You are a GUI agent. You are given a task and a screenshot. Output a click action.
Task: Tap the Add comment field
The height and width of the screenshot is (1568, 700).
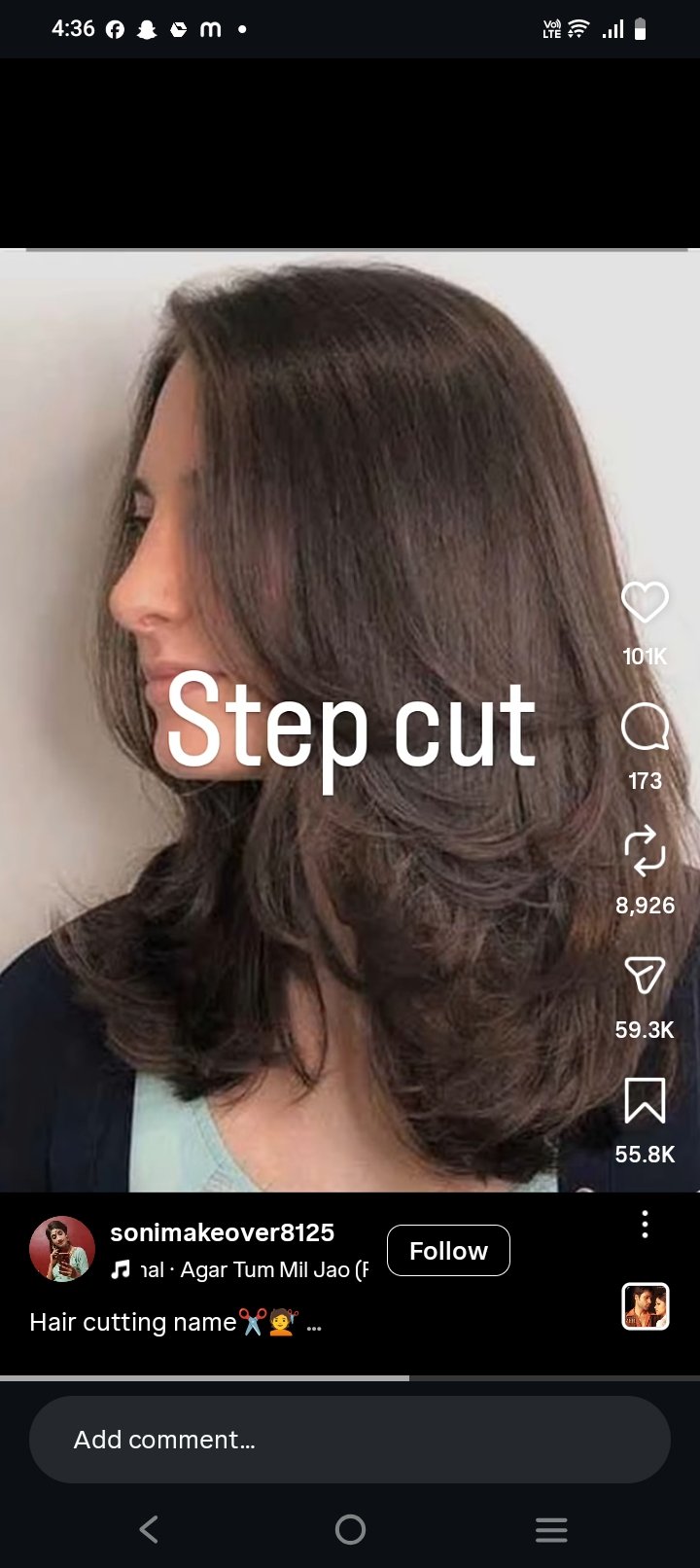point(350,1440)
